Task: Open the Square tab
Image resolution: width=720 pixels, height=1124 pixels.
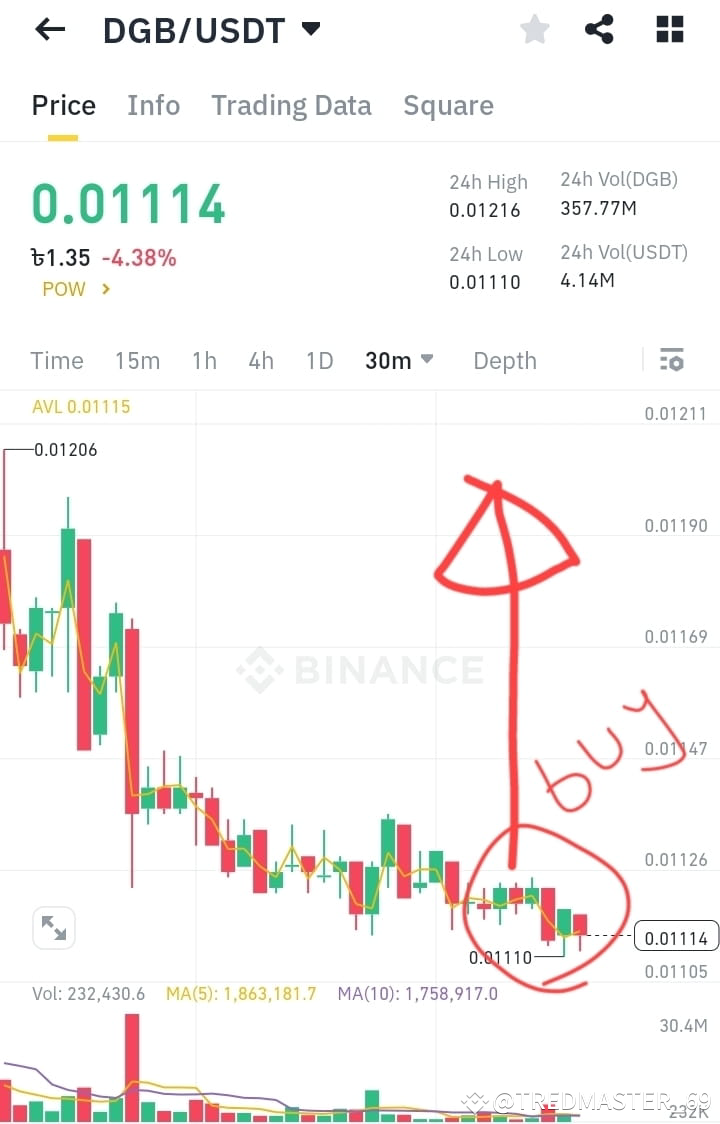Action: 448,105
